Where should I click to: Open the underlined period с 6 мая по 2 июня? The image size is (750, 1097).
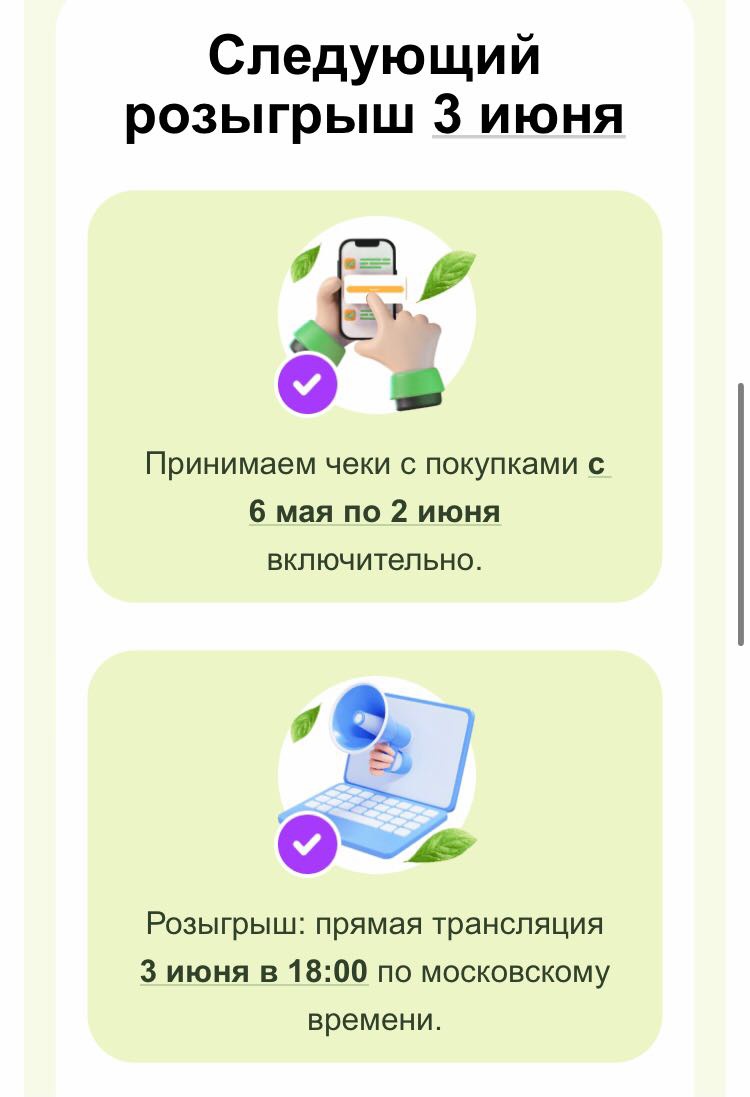[375, 512]
